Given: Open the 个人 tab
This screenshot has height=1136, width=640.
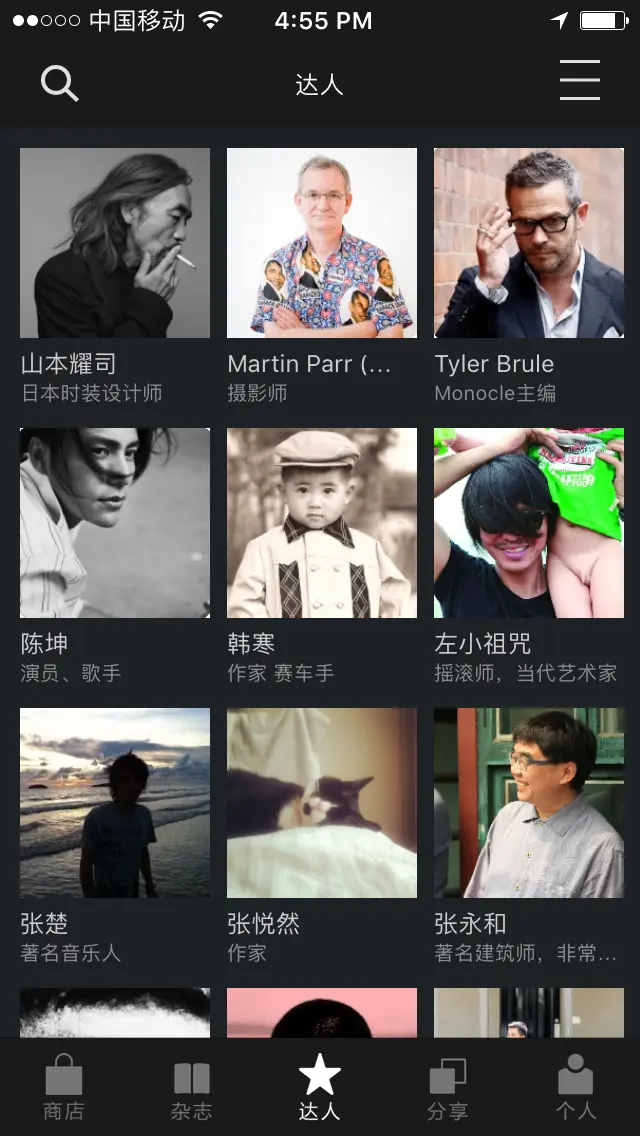Looking at the screenshot, I should [x=576, y=1087].
